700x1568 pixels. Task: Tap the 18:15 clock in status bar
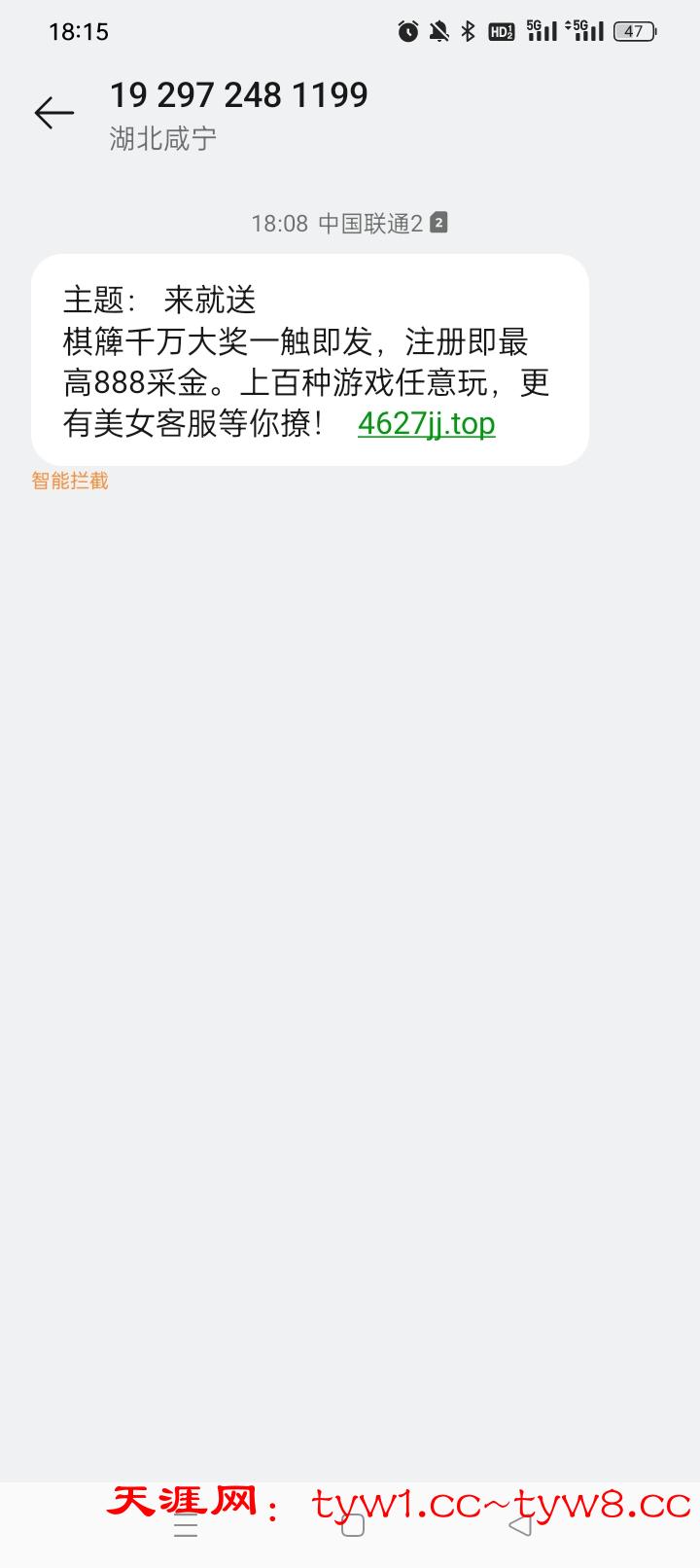point(82,31)
